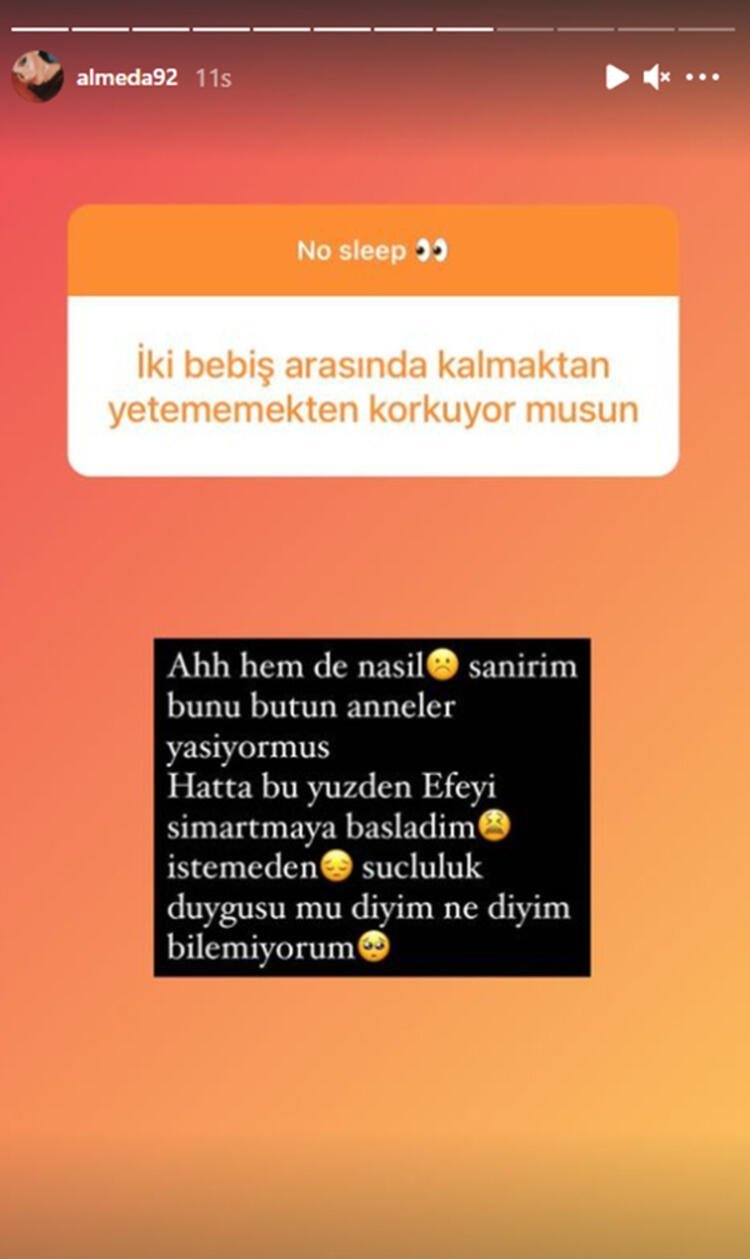Open the almeda92 username link
This screenshot has width=750, height=1259.
click(127, 77)
